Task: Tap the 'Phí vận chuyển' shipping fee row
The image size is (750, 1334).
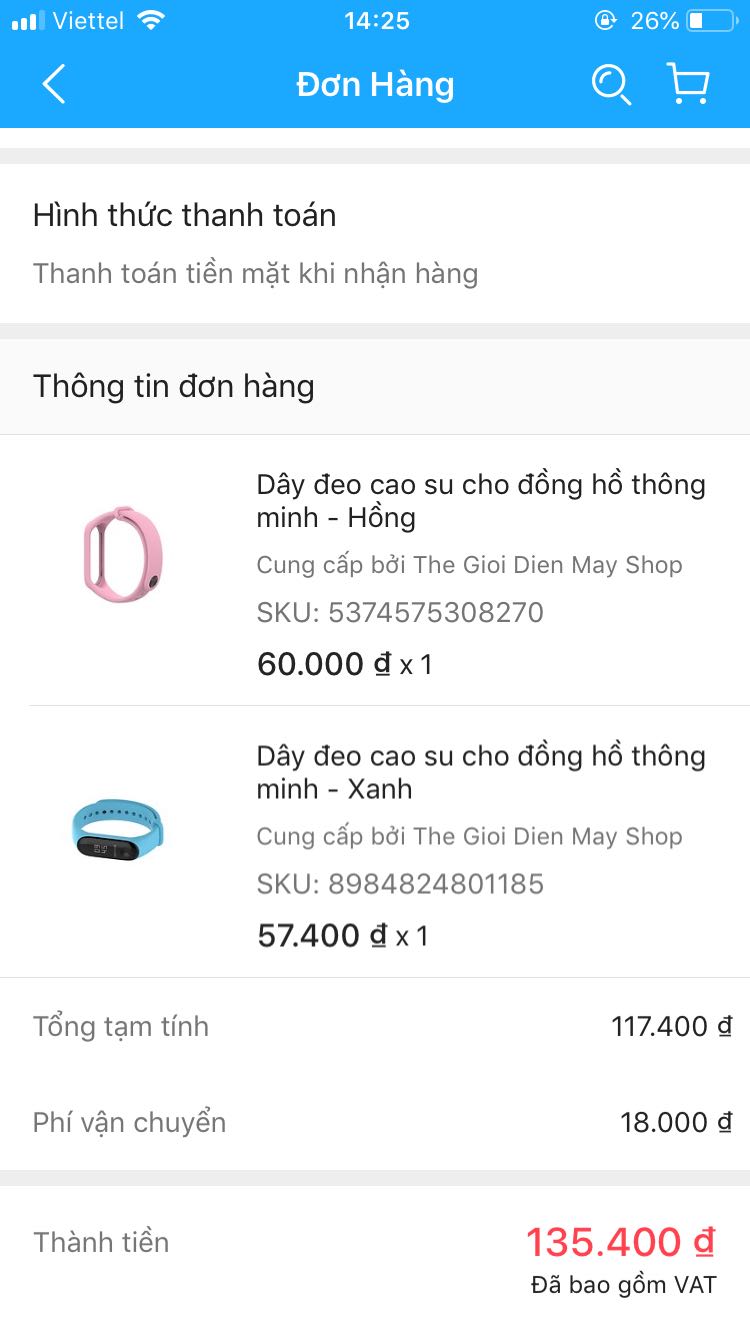Action: (x=128, y=1122)
